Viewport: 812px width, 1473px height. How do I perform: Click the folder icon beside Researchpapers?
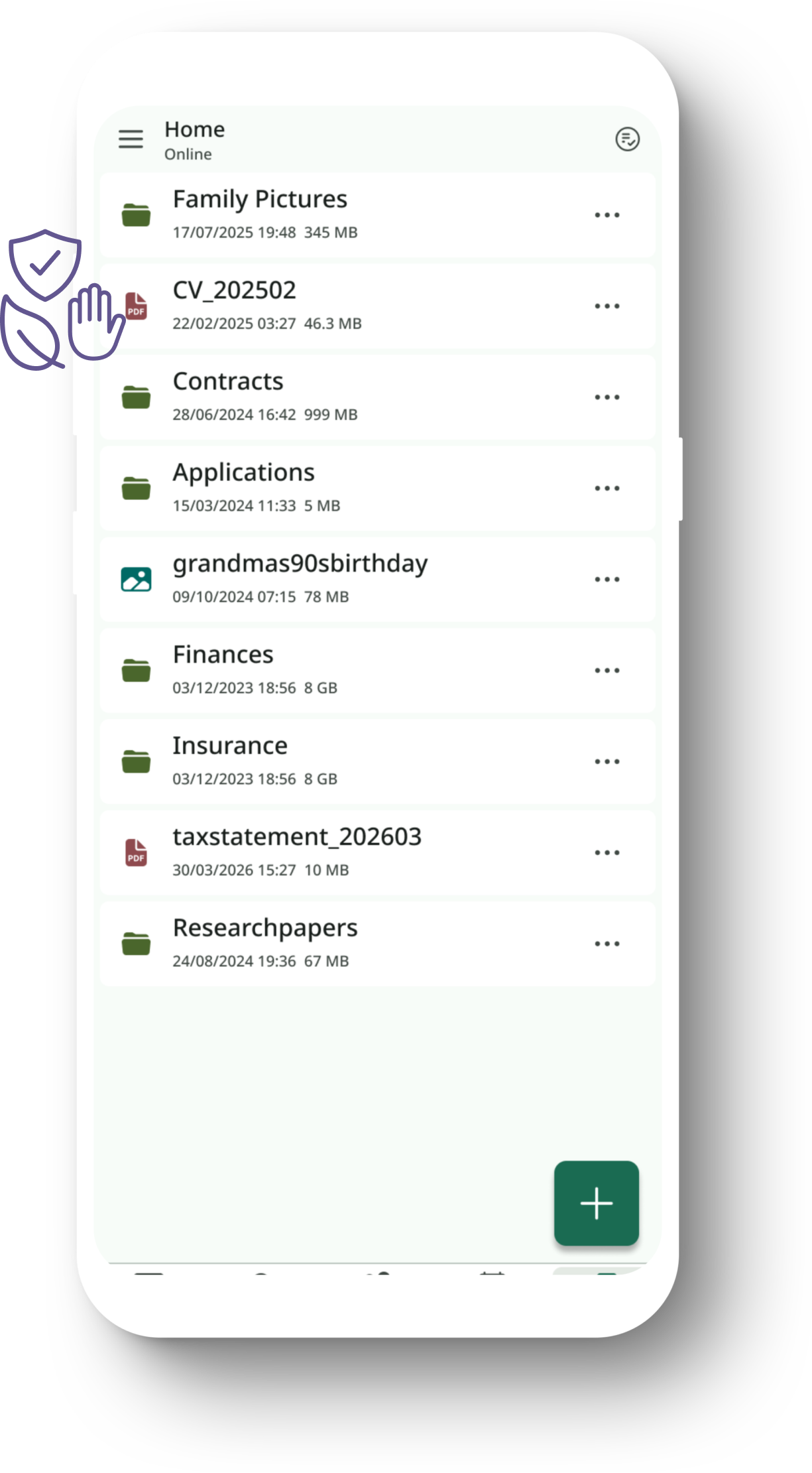tap(136, 944)
